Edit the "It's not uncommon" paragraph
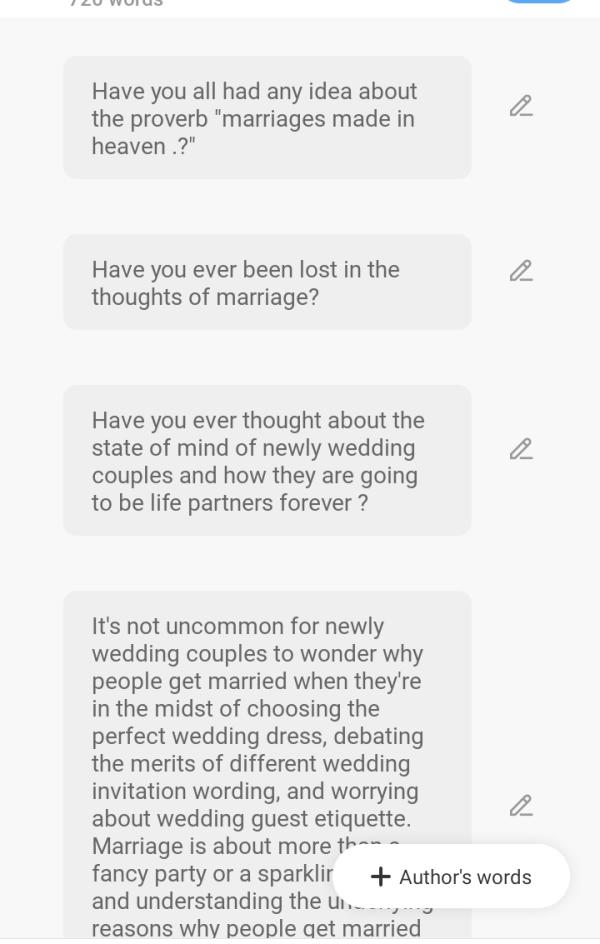600x944 pixels. coord(520,805)
